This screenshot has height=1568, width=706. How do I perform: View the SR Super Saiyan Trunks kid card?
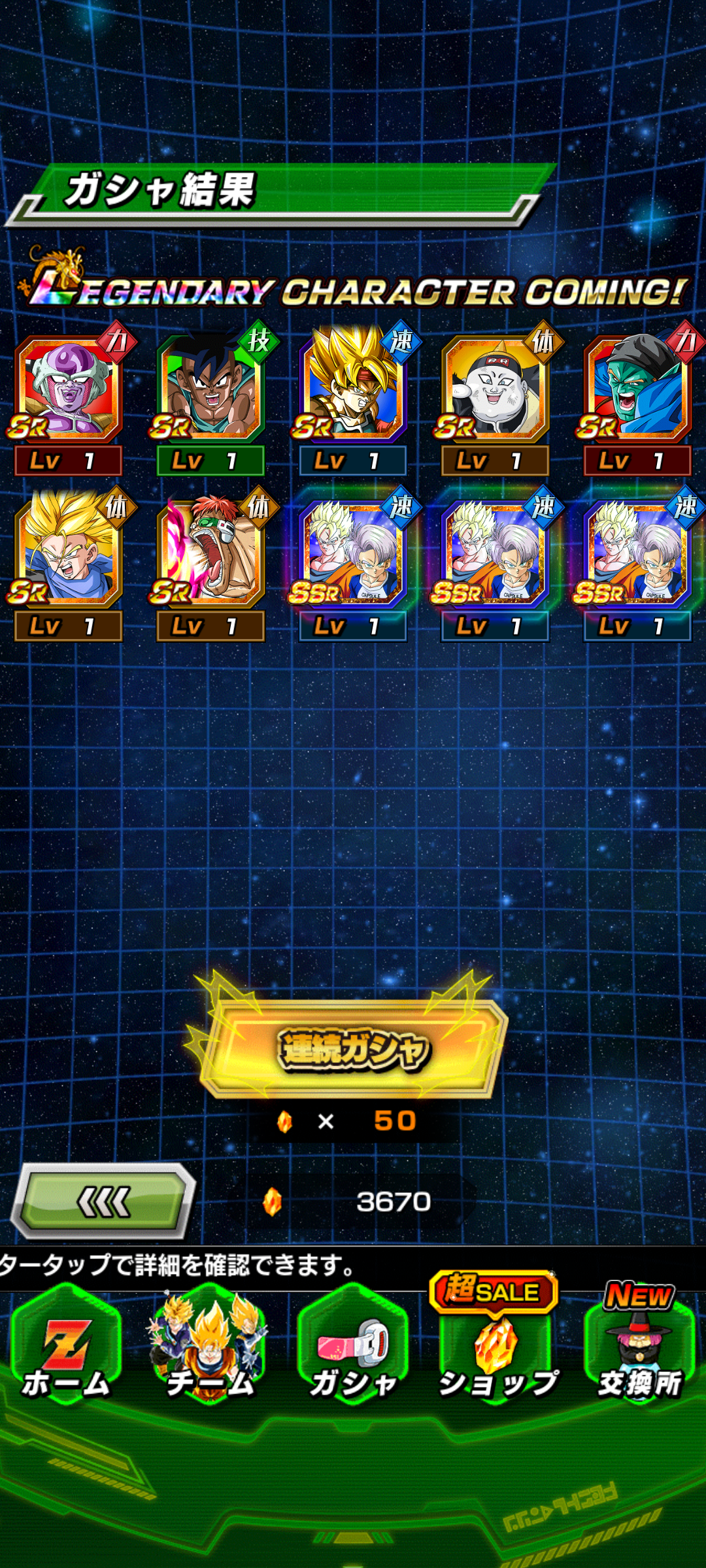[69, 555]
